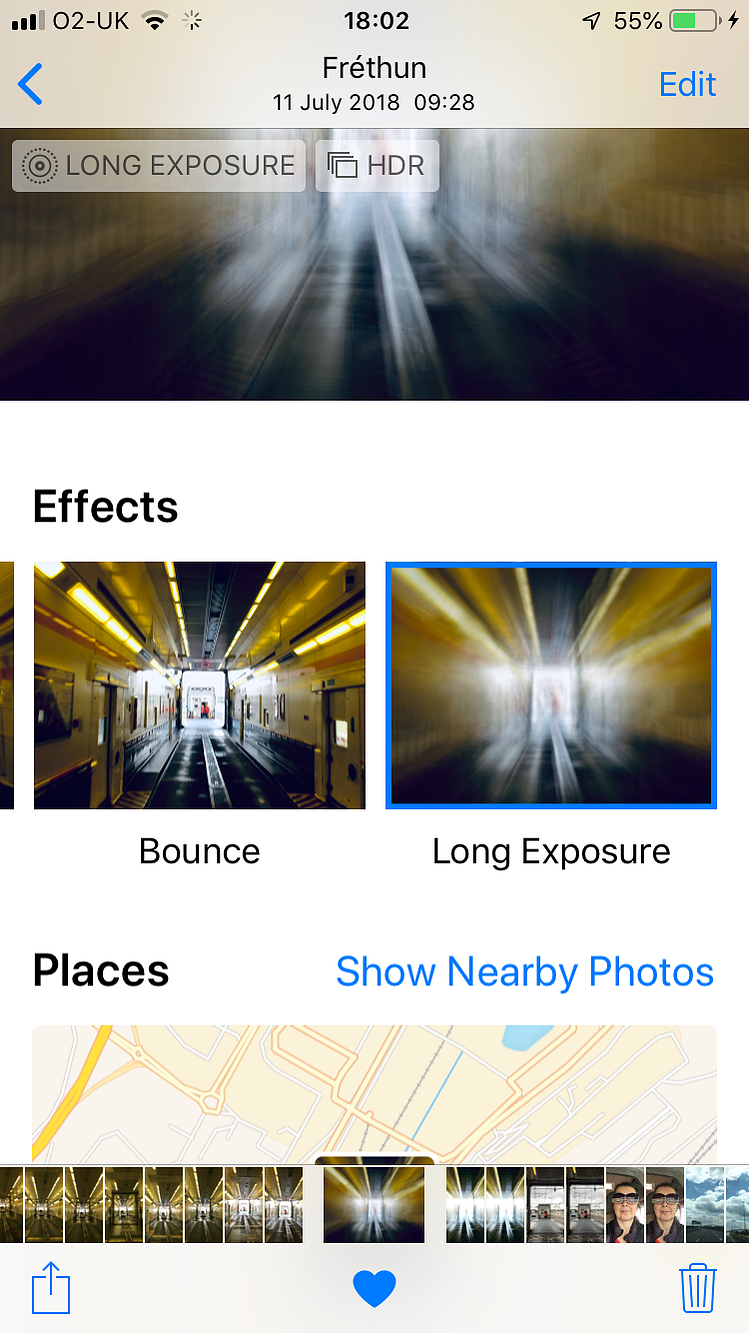
Task: Select the Bounce effect thumbnail
Action: (199, 685)
